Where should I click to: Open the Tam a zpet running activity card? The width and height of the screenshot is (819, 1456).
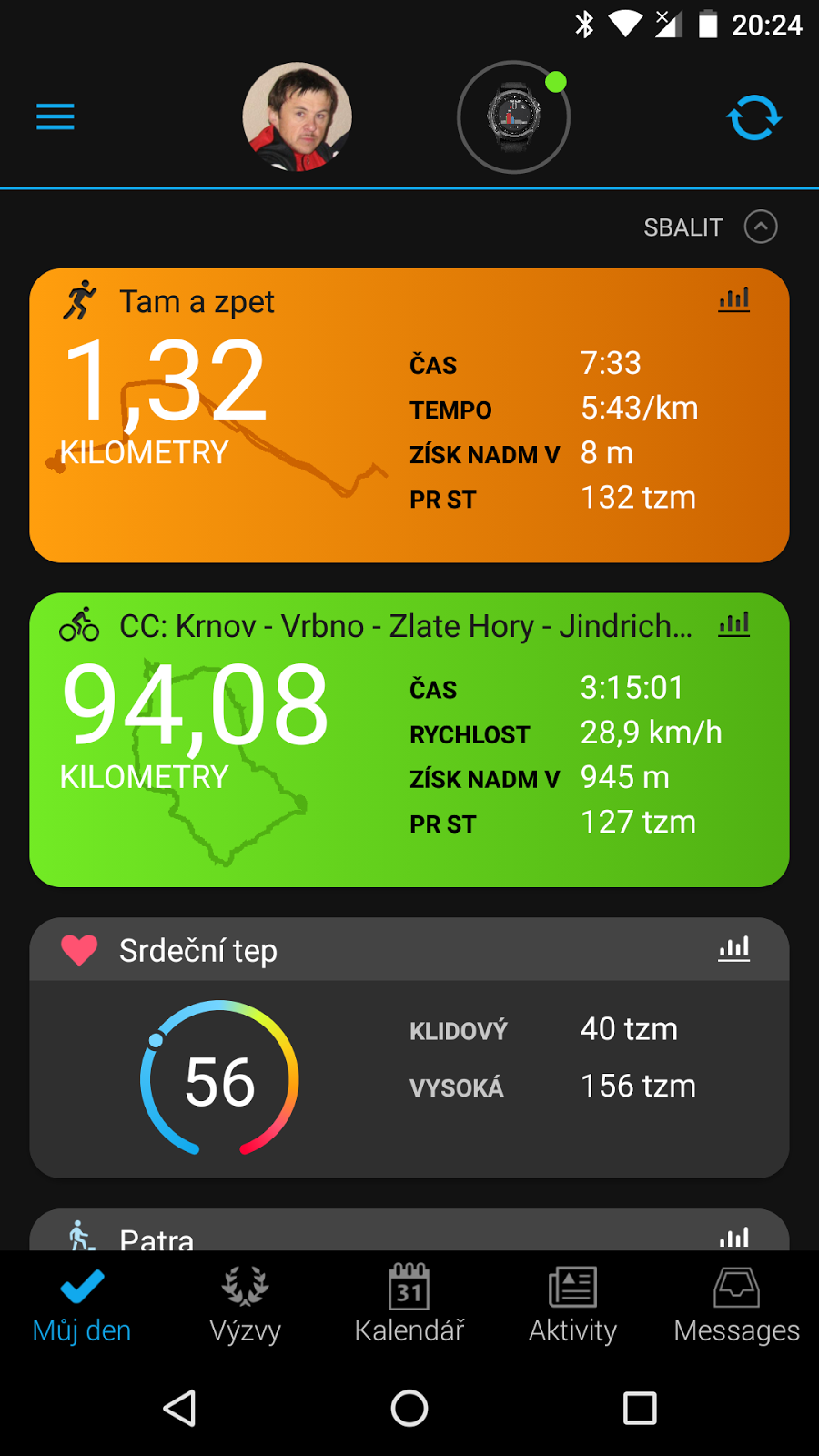(409, 415)
